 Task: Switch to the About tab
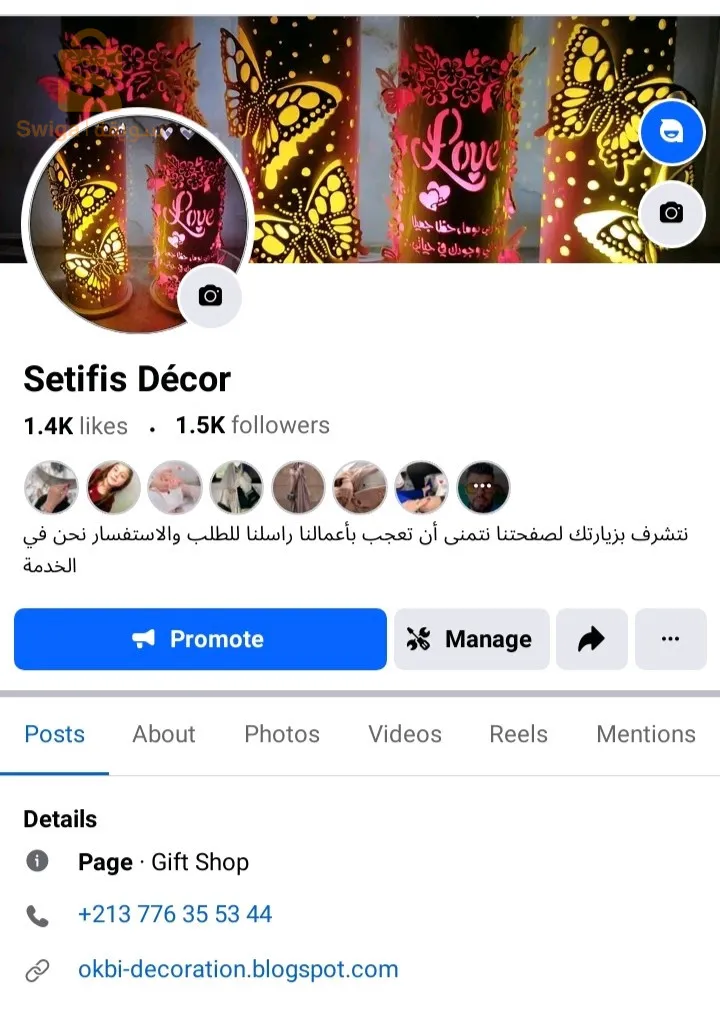pyautogui.click(x=164, y=734)
